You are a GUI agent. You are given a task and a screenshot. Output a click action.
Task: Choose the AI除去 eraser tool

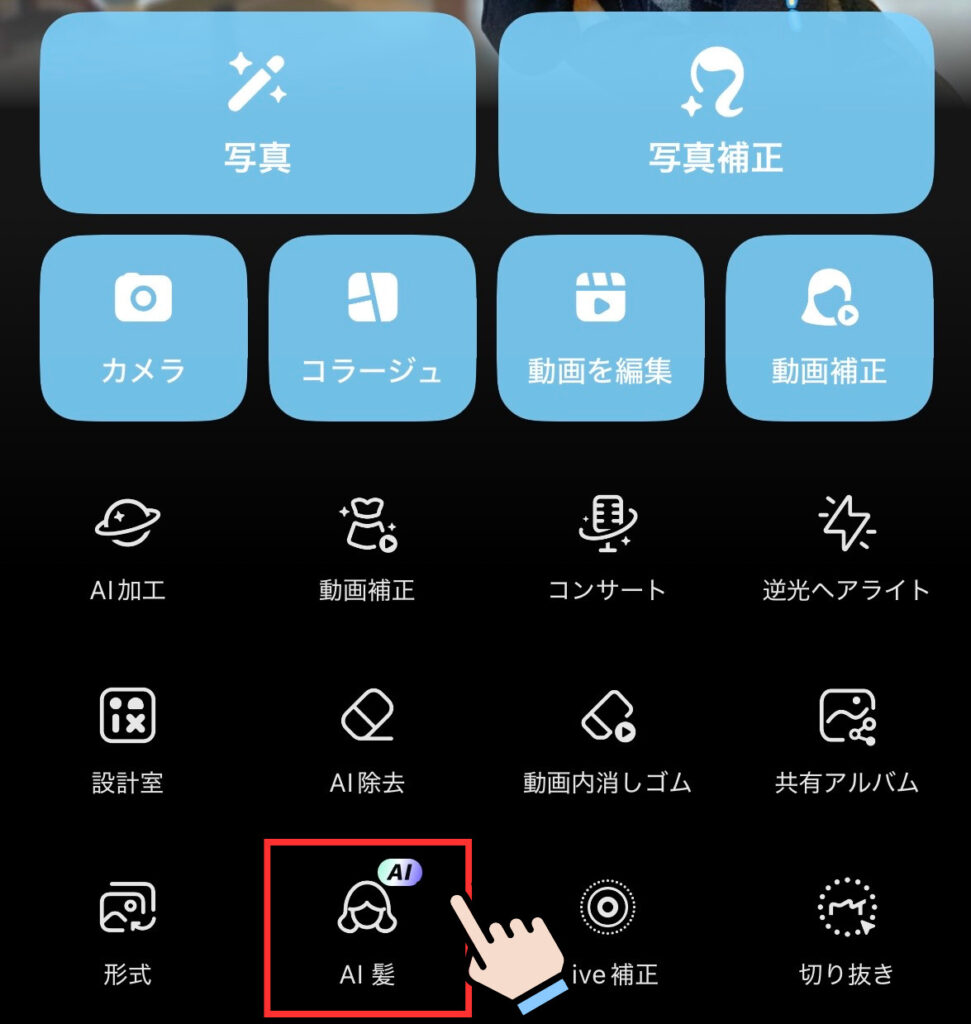point(367,739)
